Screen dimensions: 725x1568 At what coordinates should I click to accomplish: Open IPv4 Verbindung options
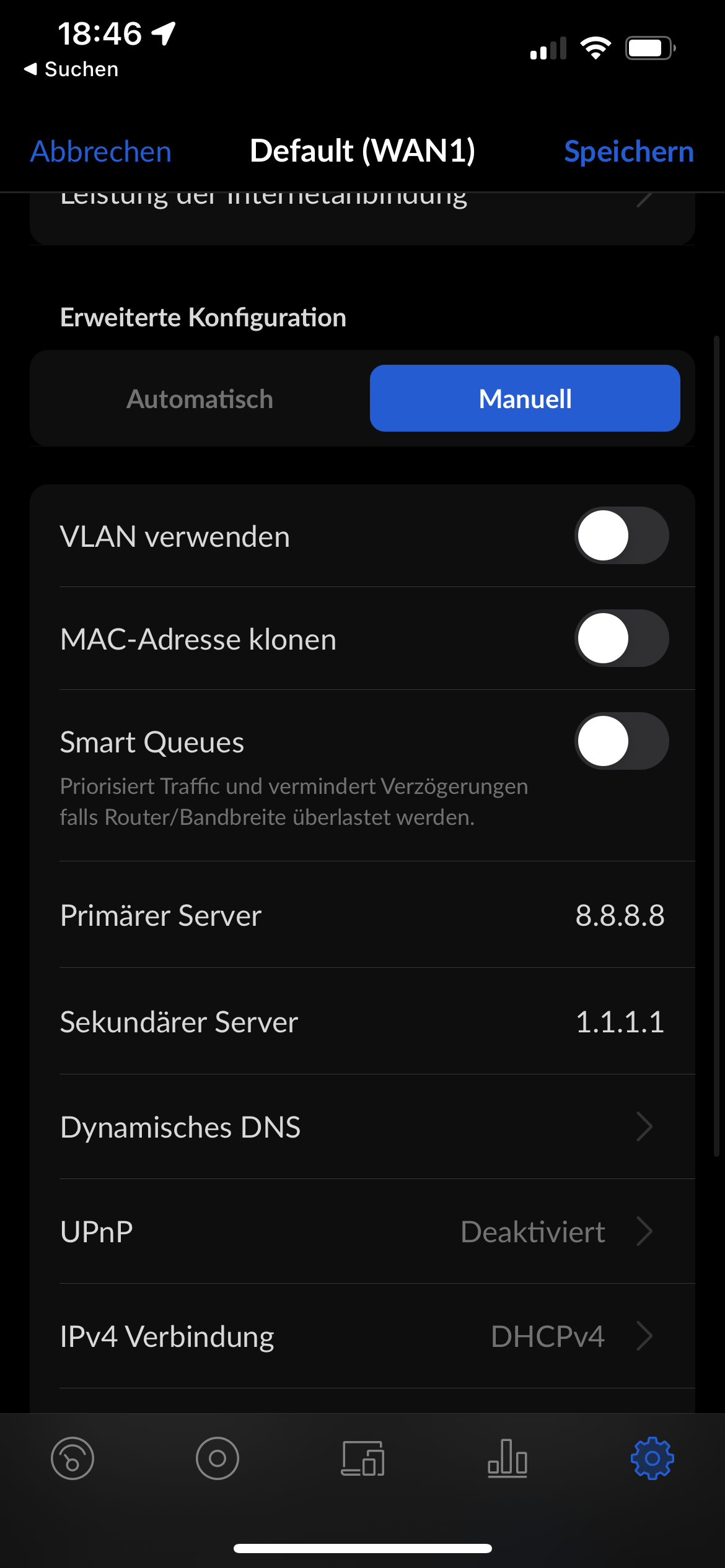tap(362, 1336)
